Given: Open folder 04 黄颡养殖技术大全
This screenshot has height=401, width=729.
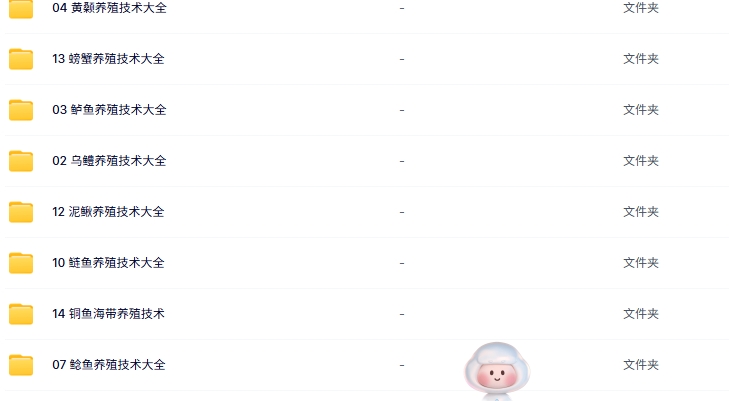Looking at the screenshot, I should [109, 8].
